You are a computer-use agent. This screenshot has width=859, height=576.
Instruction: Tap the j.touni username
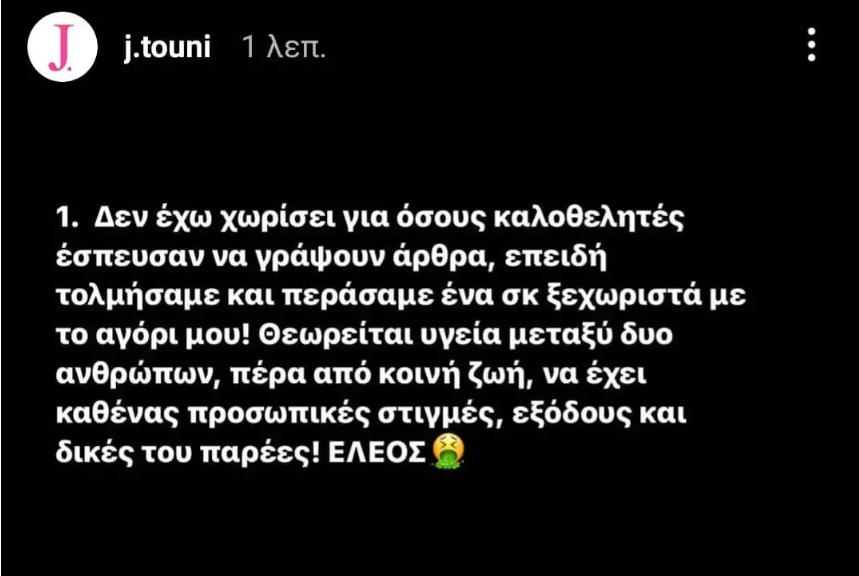(166, 47)
